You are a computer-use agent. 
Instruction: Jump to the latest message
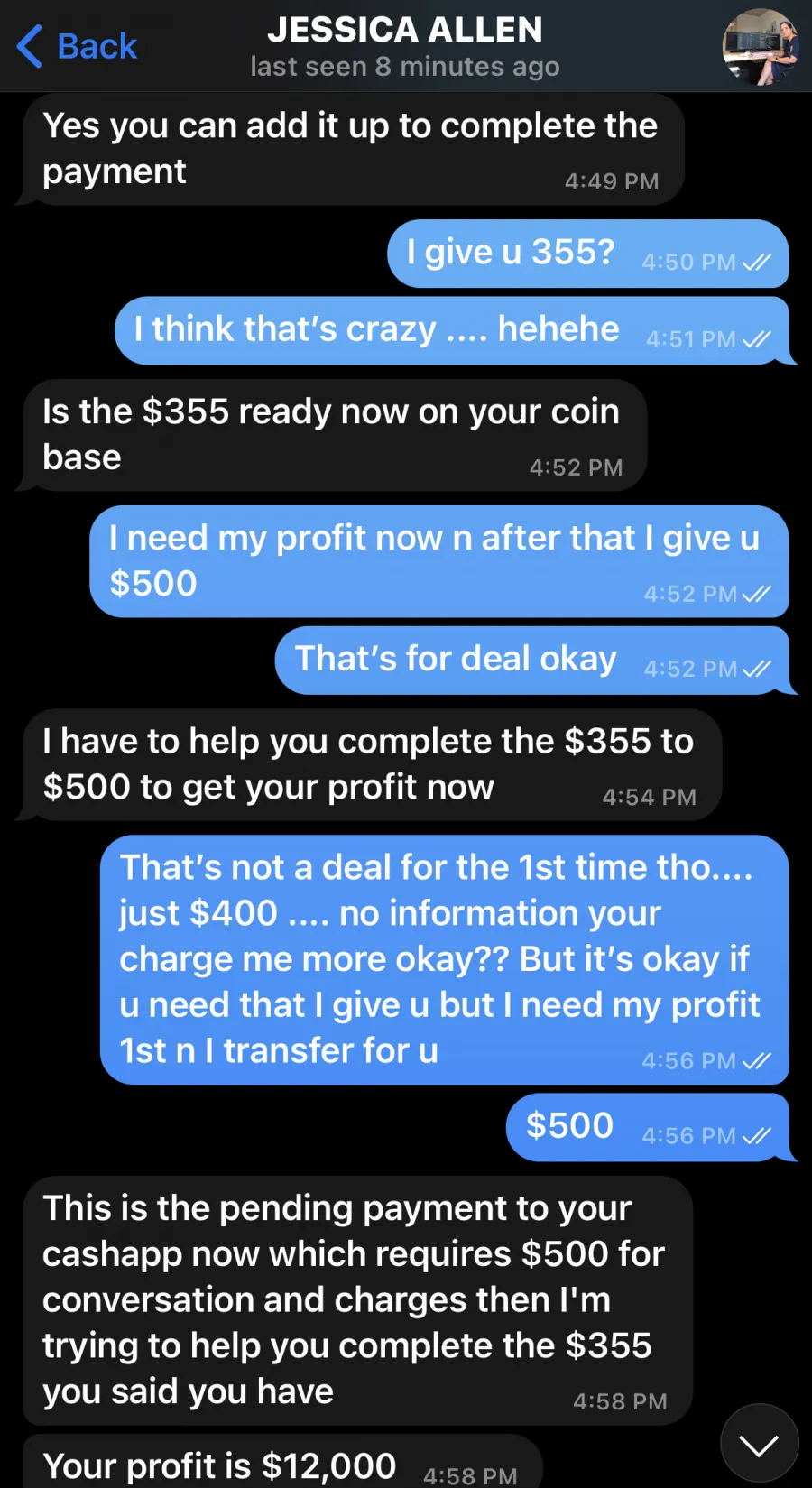759,1444
